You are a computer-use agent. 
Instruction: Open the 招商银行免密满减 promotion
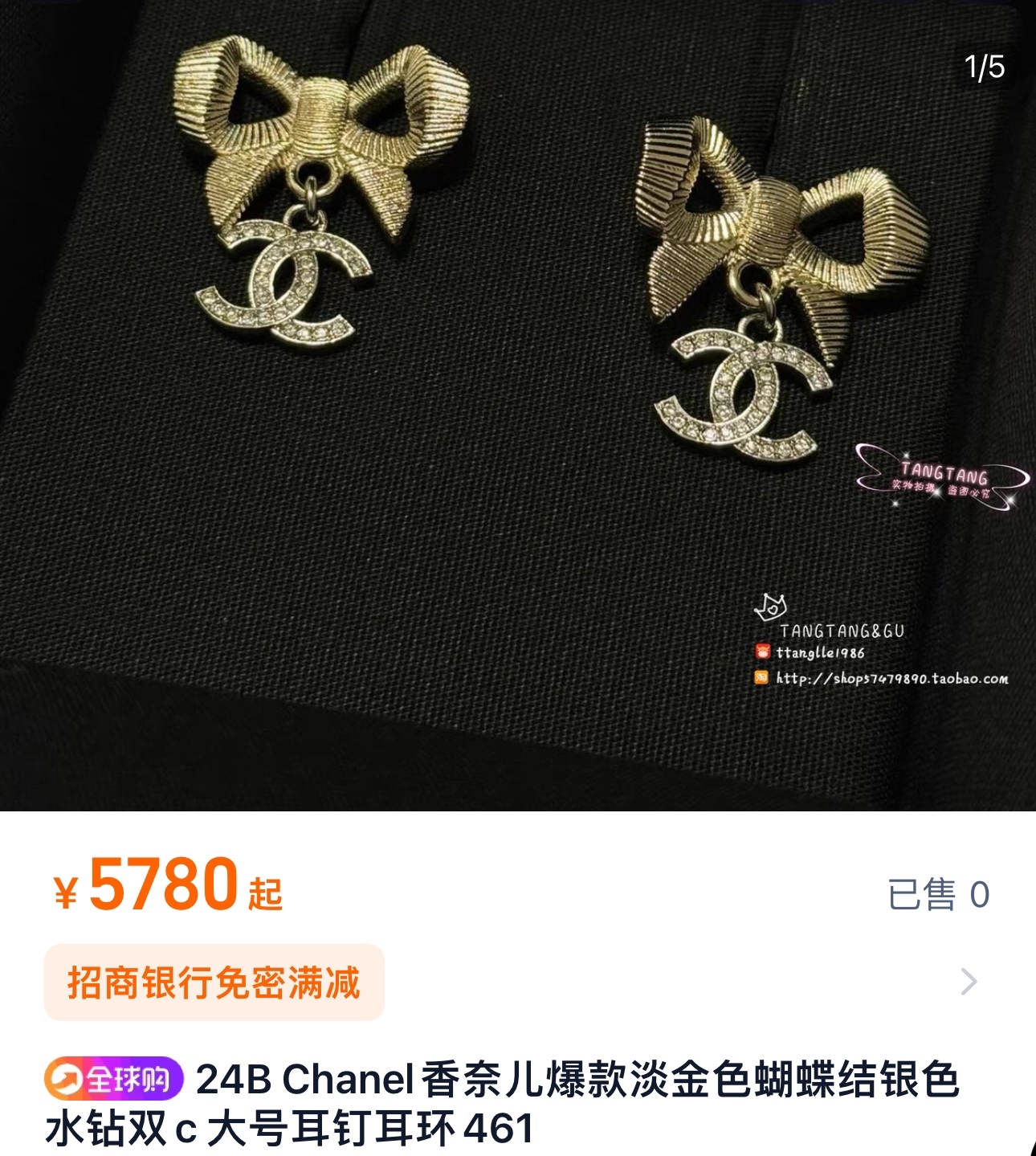click(x=214, y=982)
